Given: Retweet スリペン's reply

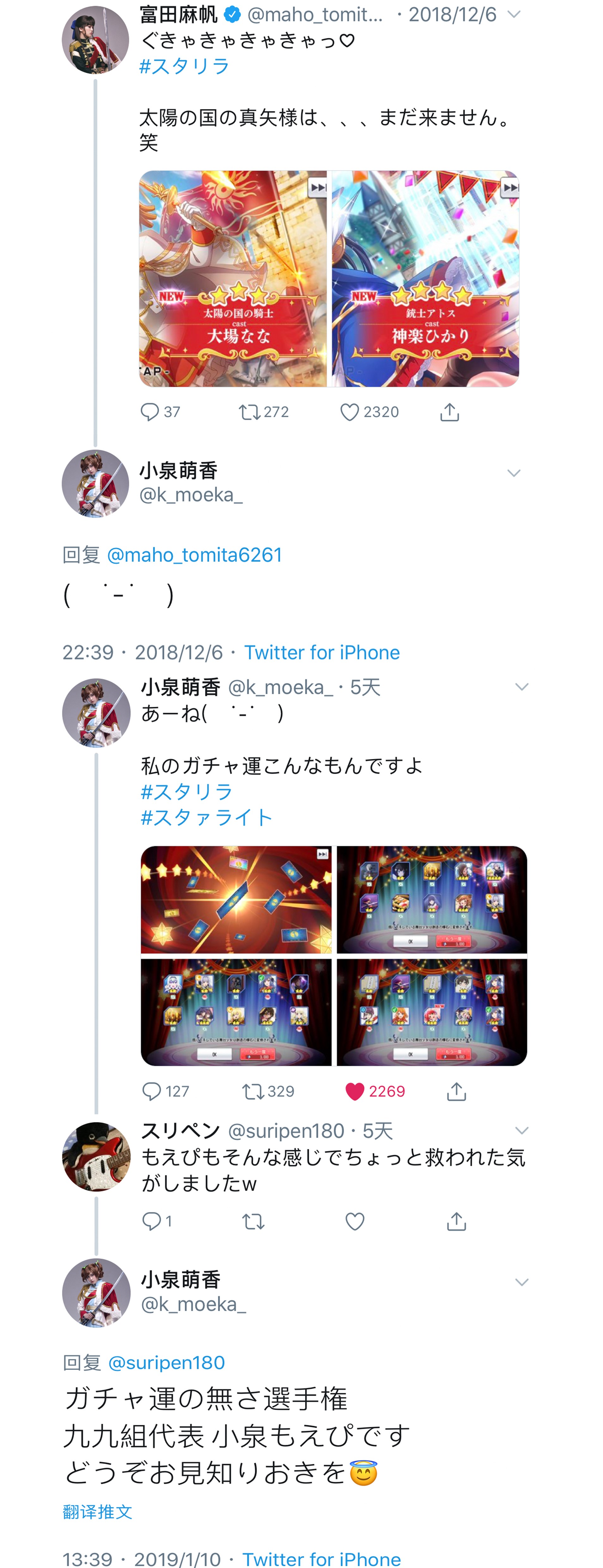Looking at the screenshot, I should pyautogui.click(x=253, y=1221).
